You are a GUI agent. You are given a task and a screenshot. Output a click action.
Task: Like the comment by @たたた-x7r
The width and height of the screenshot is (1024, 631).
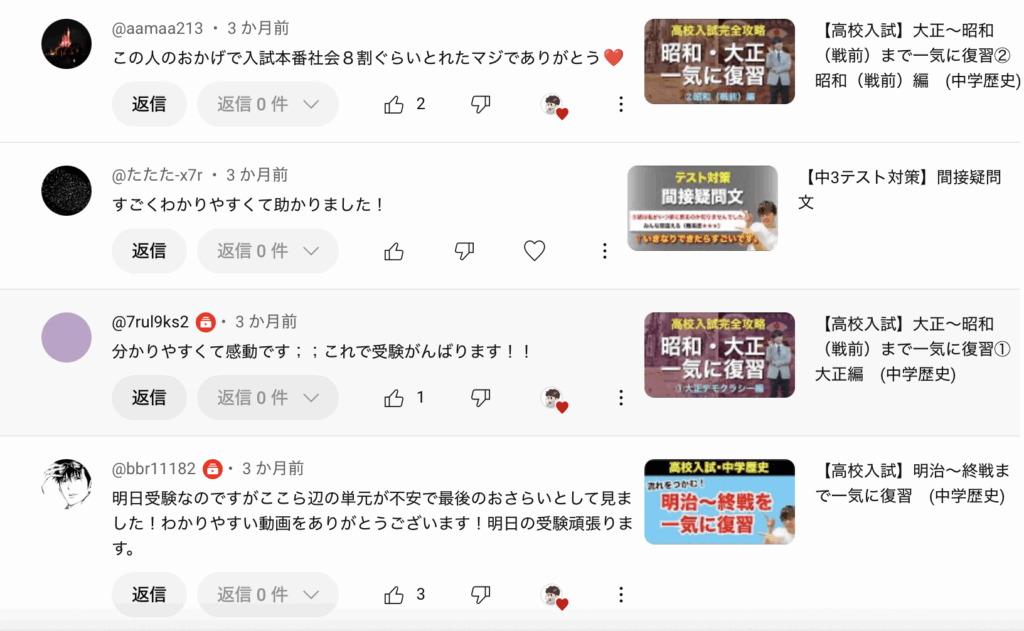[x=394, y=251]
